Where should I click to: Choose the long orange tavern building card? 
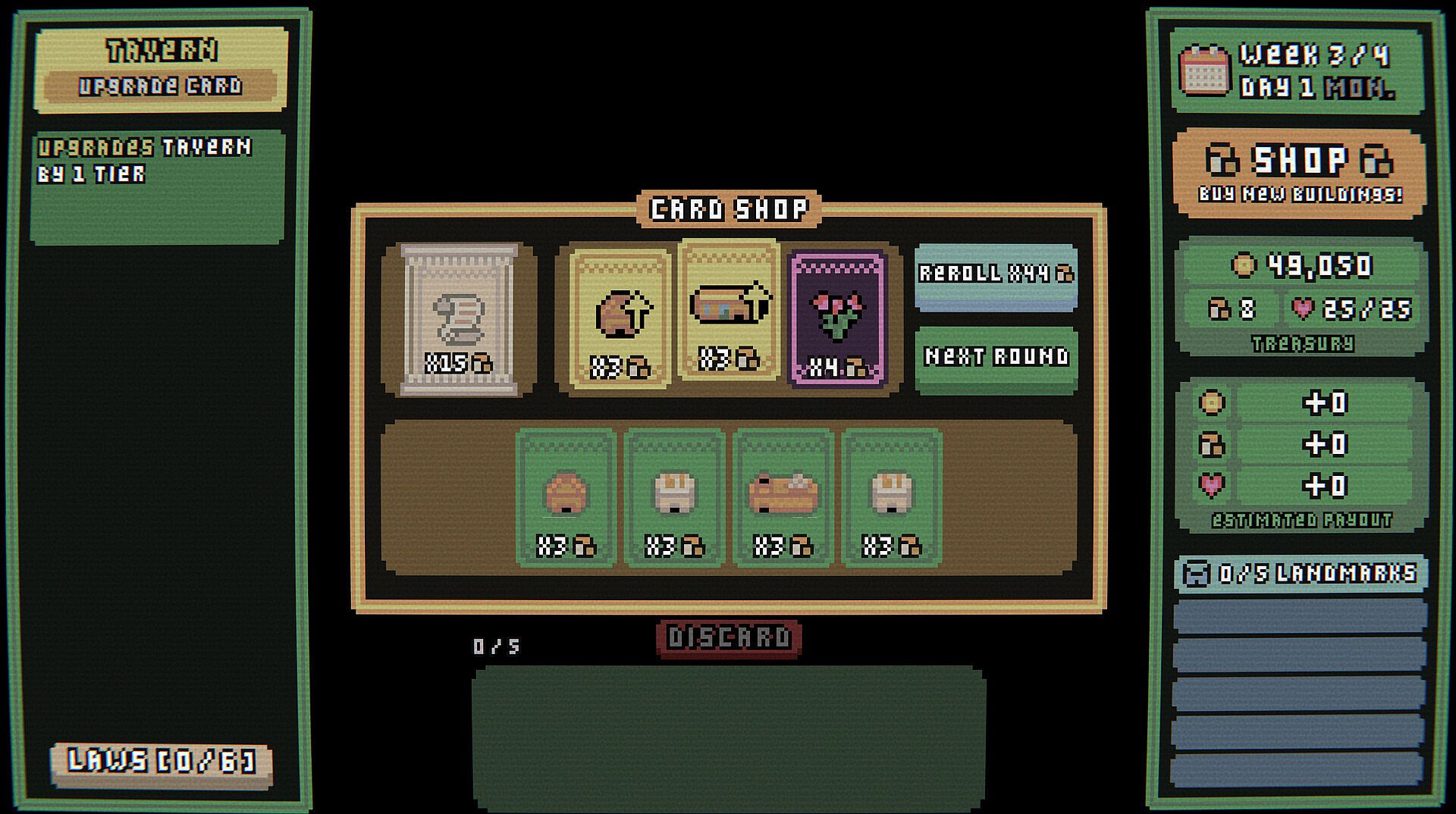click(x=783, y=498)
